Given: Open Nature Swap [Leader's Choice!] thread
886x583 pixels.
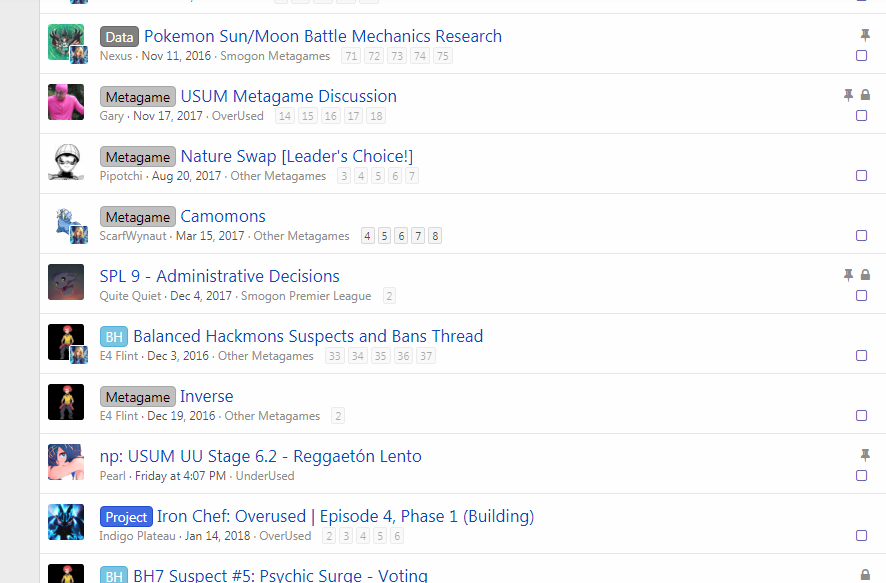Looking at the screenshot, I should [296, 157].
